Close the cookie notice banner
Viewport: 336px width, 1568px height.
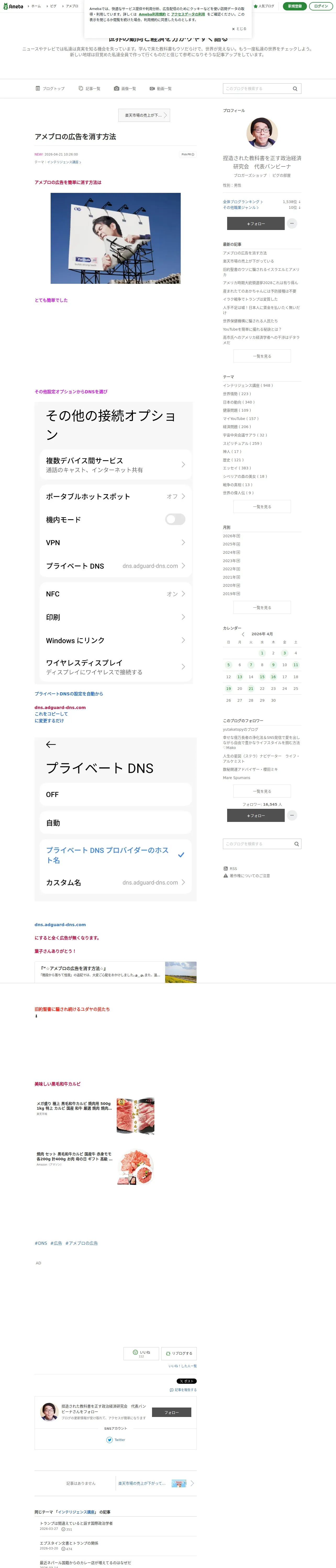click(x=239, y=28)
